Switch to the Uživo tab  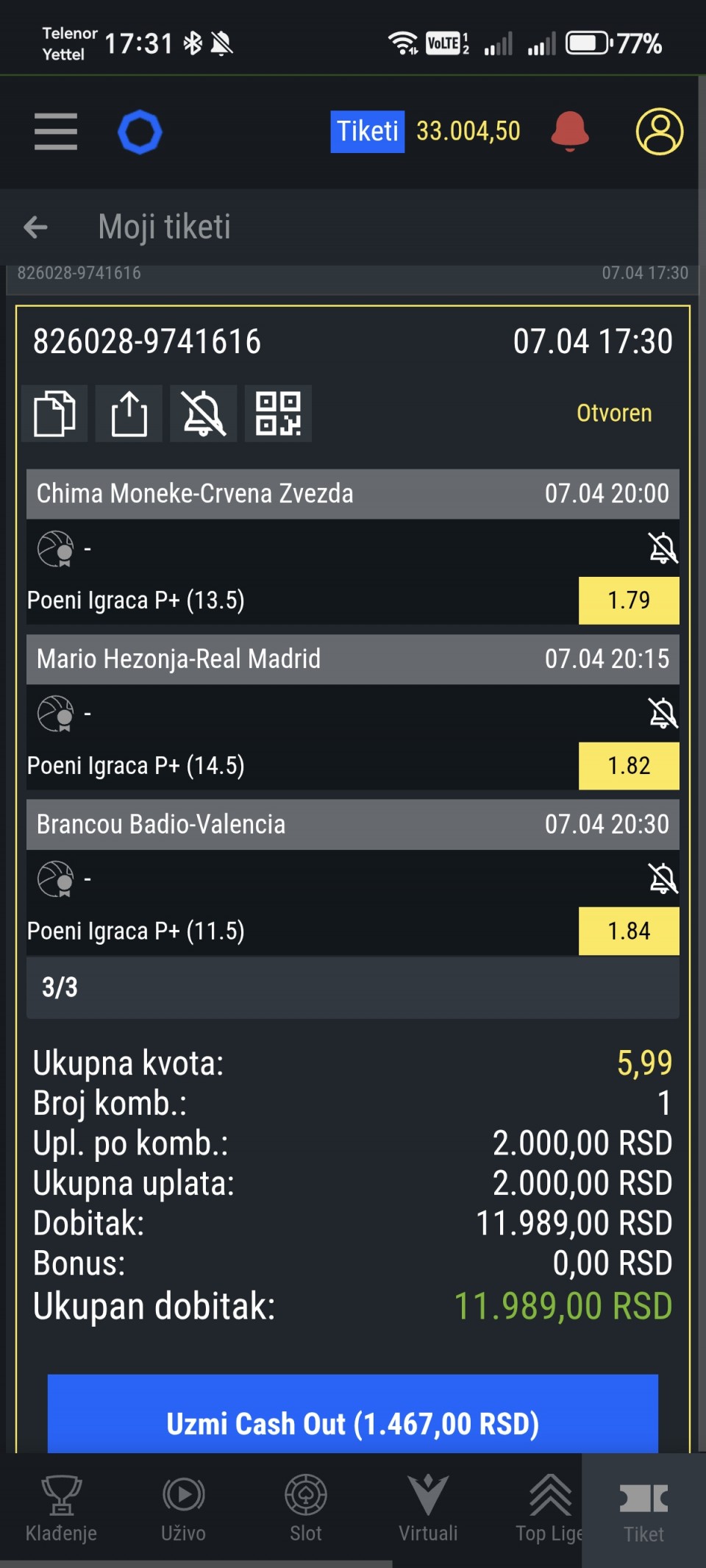[183, 1508]
